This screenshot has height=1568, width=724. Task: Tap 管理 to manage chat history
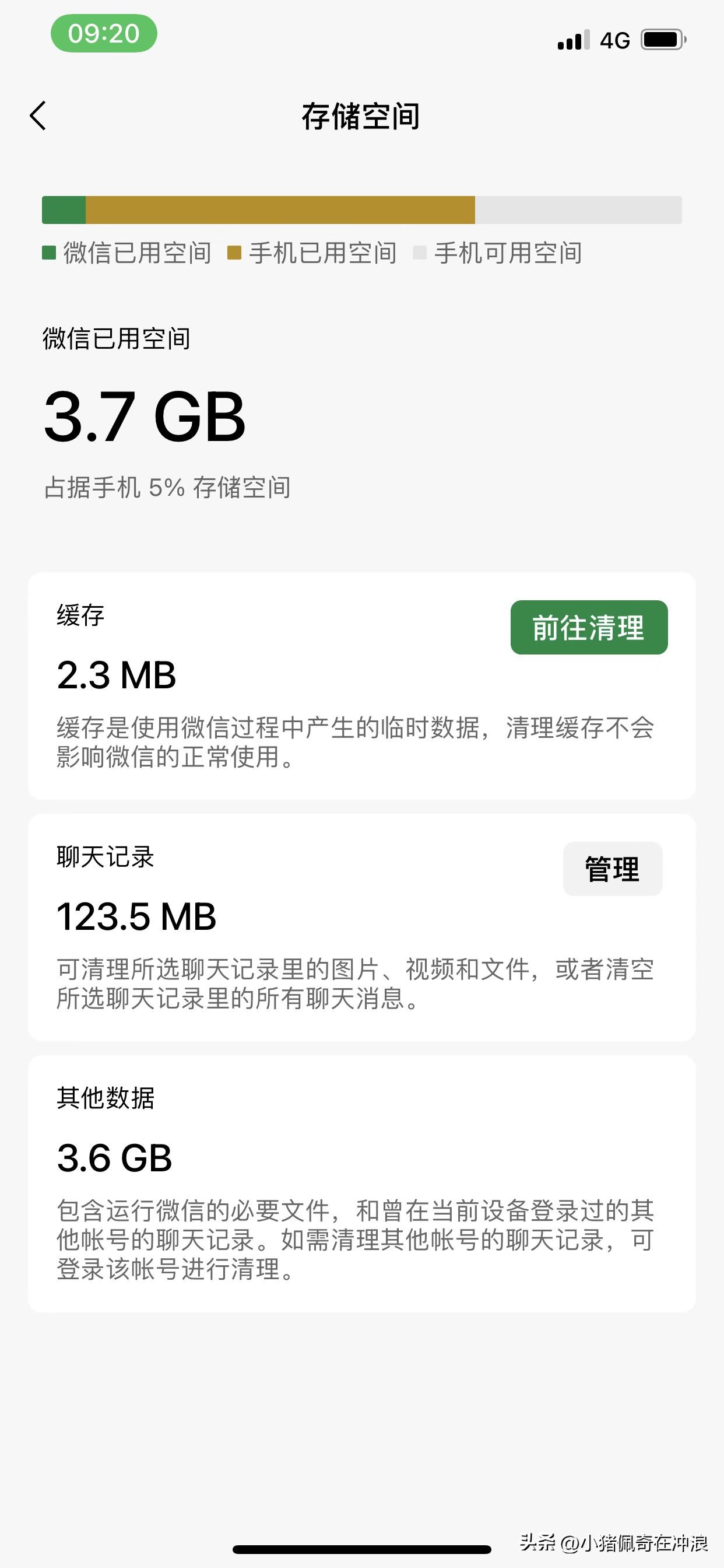[x=612, y=869]
